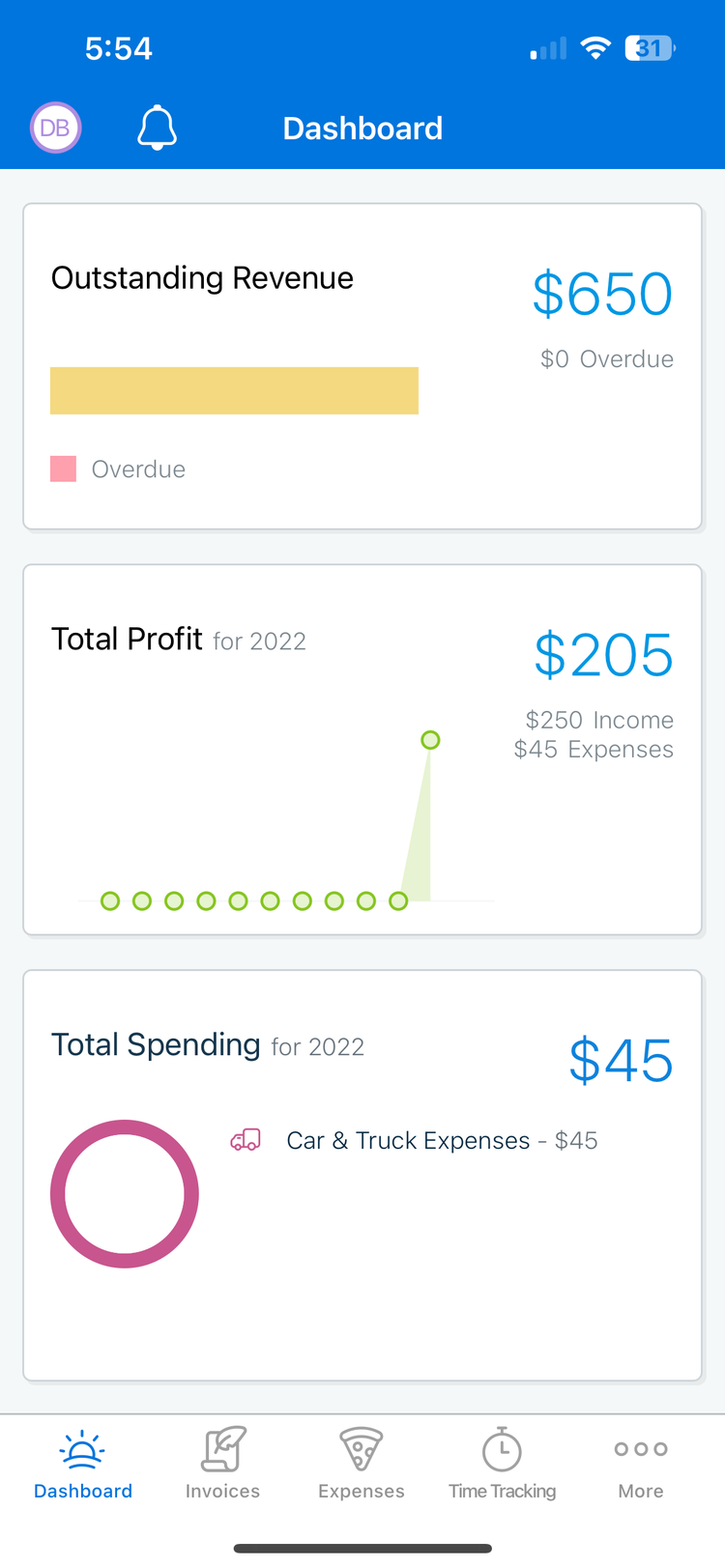Tap the Expenses pizza icon
The height and width of the screenshot is (1568, 725).
(x=361, y=1452)
